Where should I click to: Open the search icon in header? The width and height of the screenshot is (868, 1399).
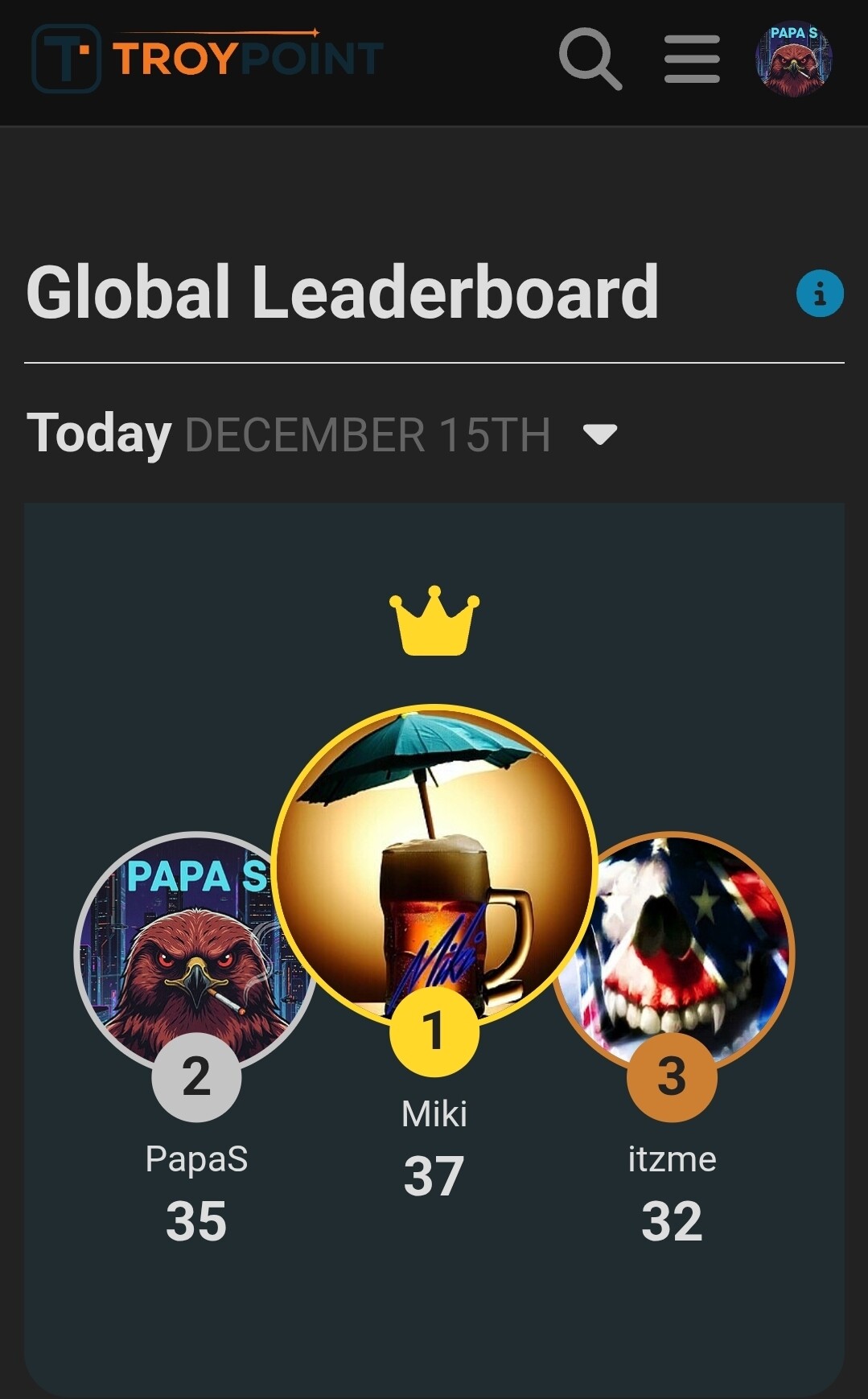tap(590, 59)
